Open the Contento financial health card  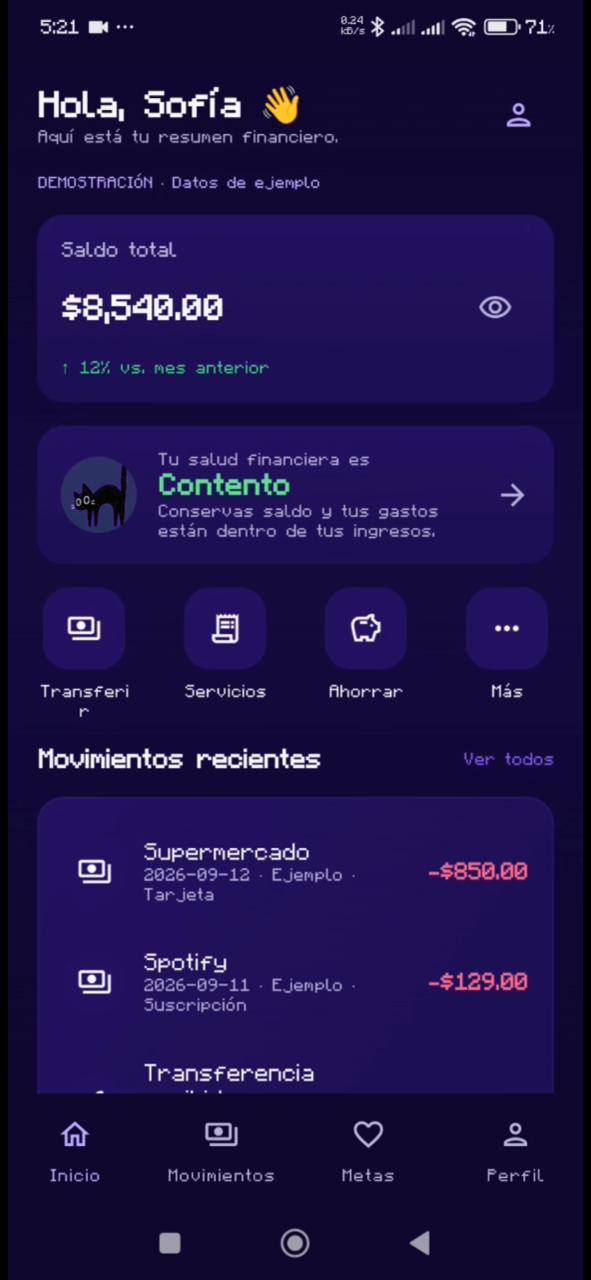tap(295, 495)
